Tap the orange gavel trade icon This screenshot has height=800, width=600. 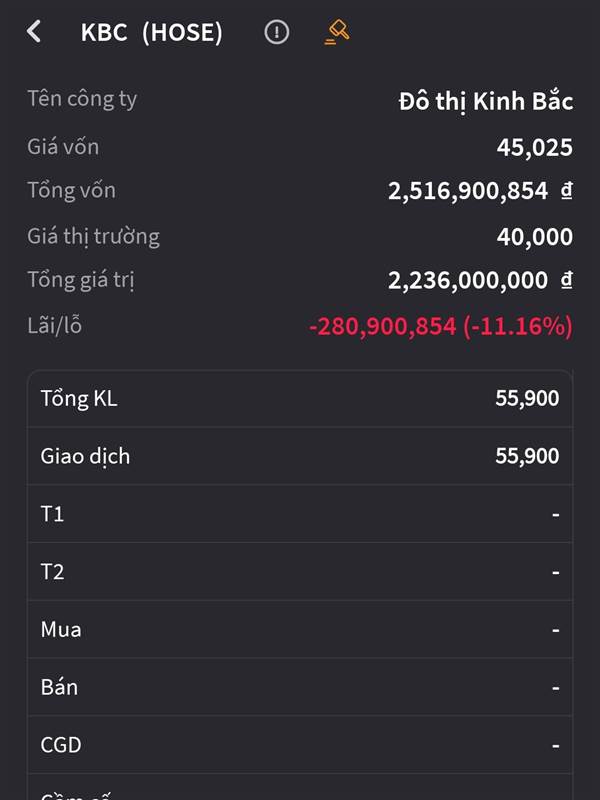(338, 32)
